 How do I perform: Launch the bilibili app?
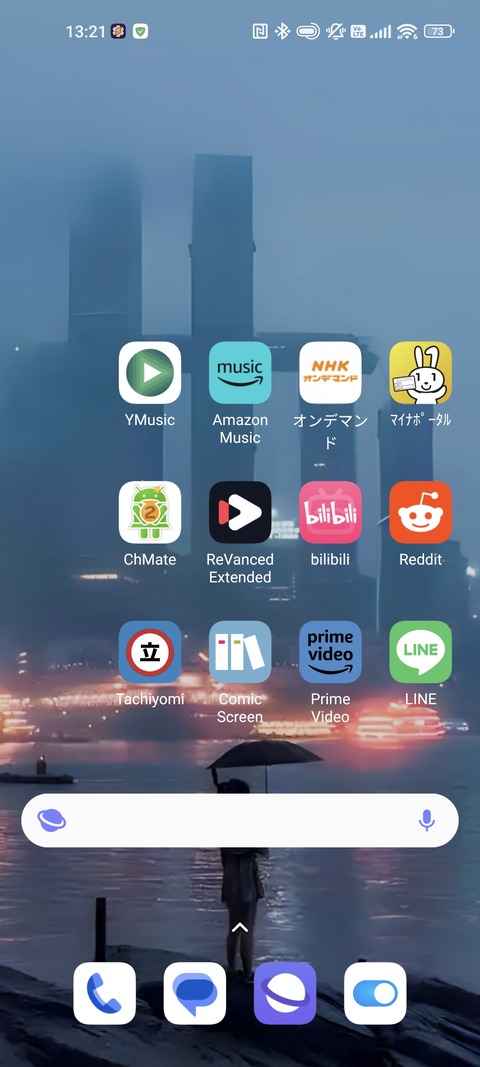pos(330,512)
